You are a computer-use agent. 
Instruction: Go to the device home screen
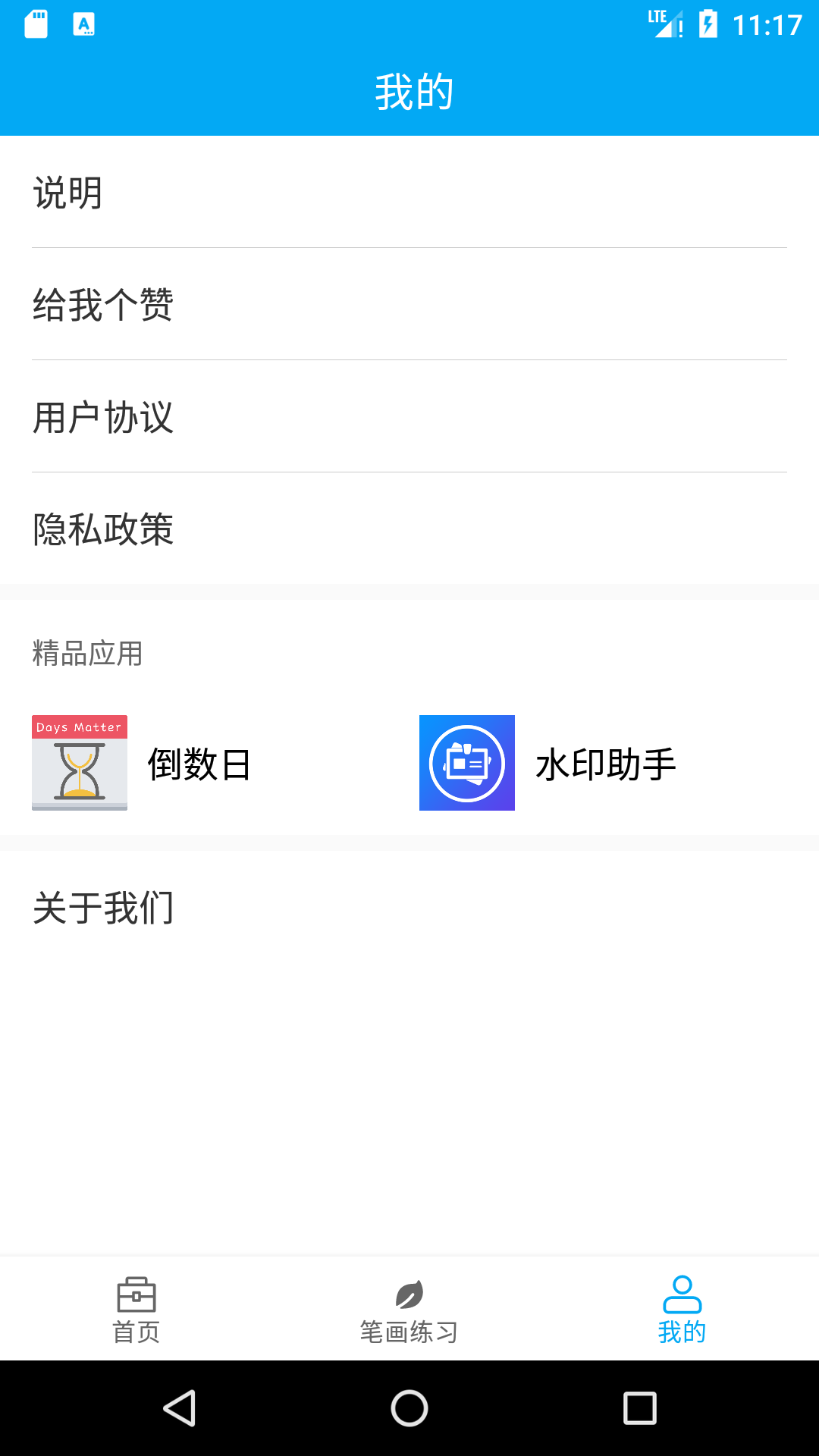[x=409, y=1408]
